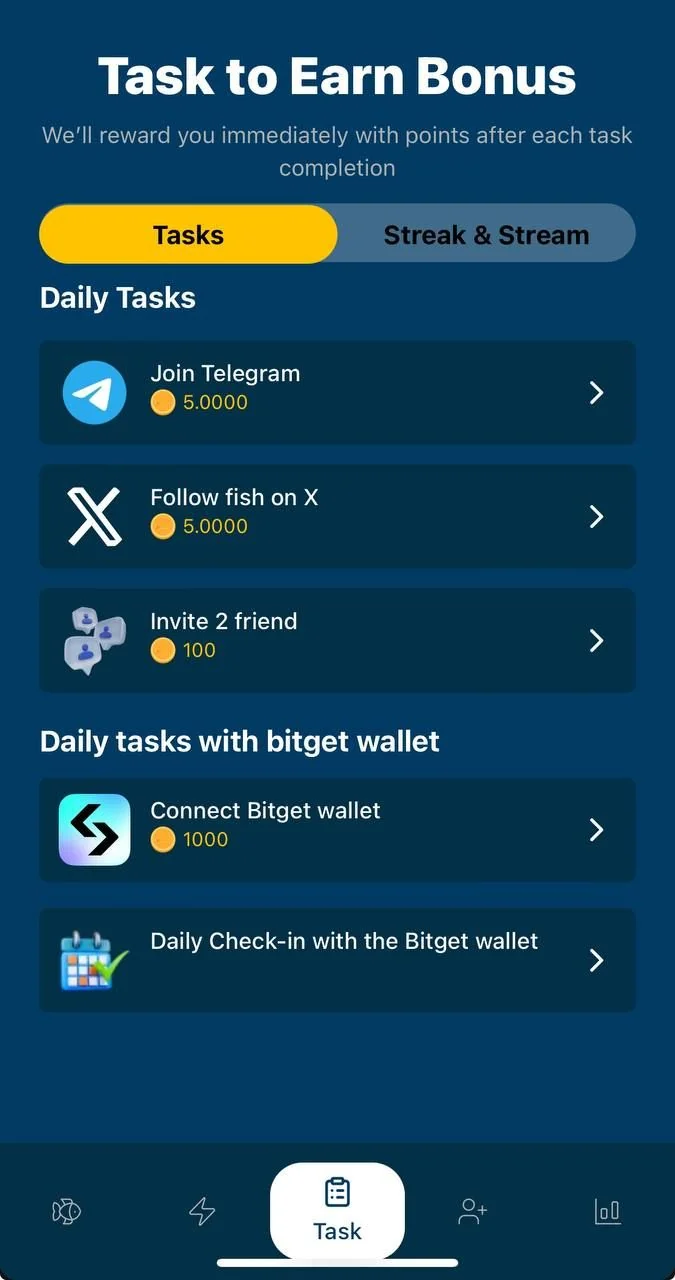675x1280 pixels.
Task: Open the Follow fish on X task
Action: point(337,516)
